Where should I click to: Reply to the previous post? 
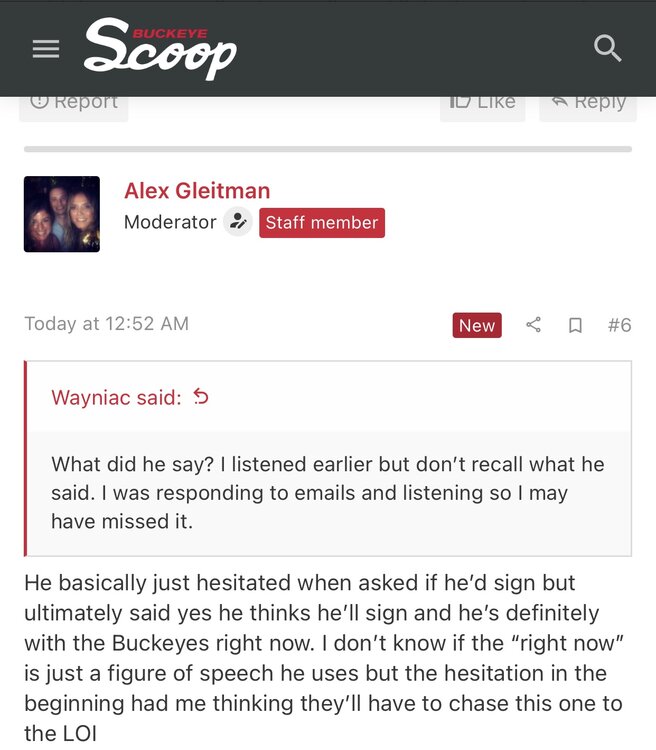pos(588,104)
